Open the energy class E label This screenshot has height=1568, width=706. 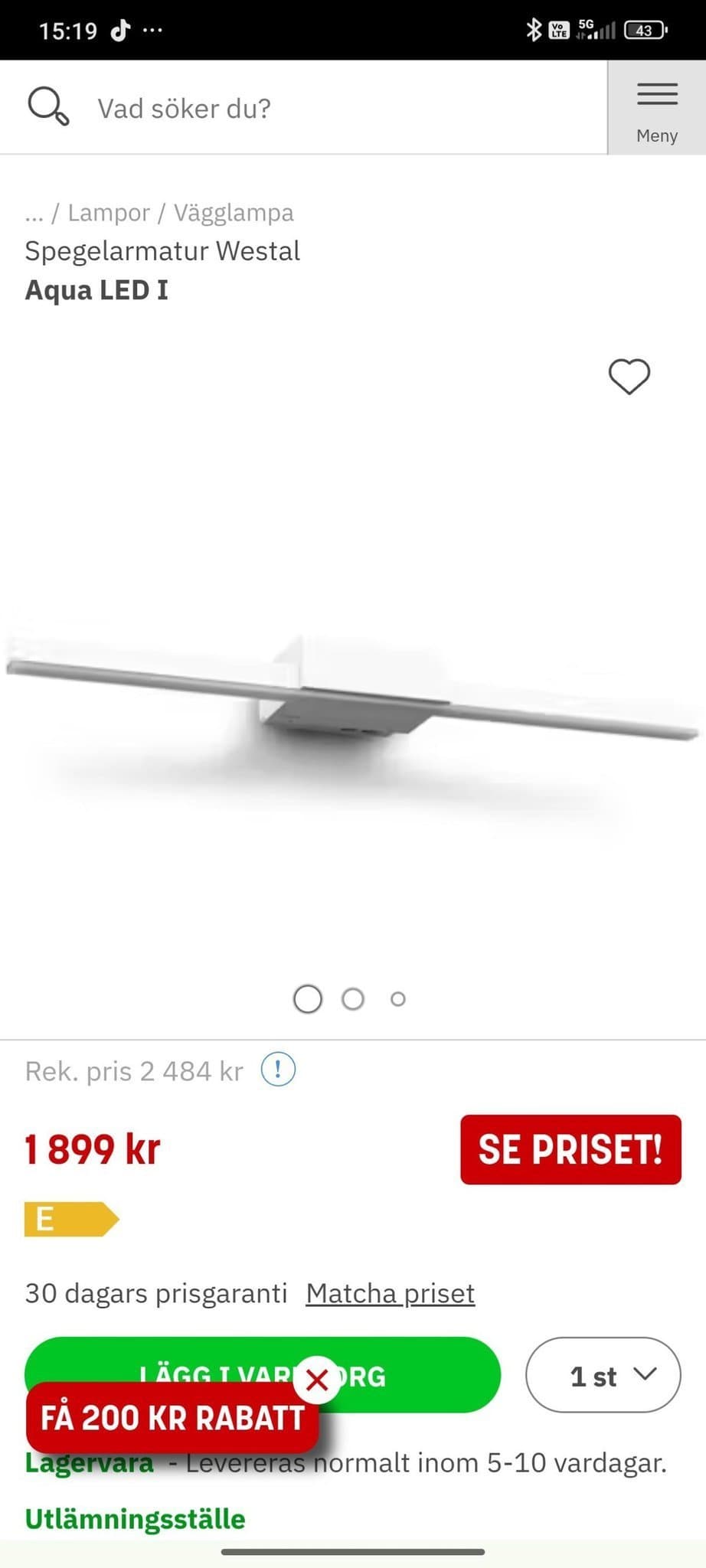click(70, 1219)
